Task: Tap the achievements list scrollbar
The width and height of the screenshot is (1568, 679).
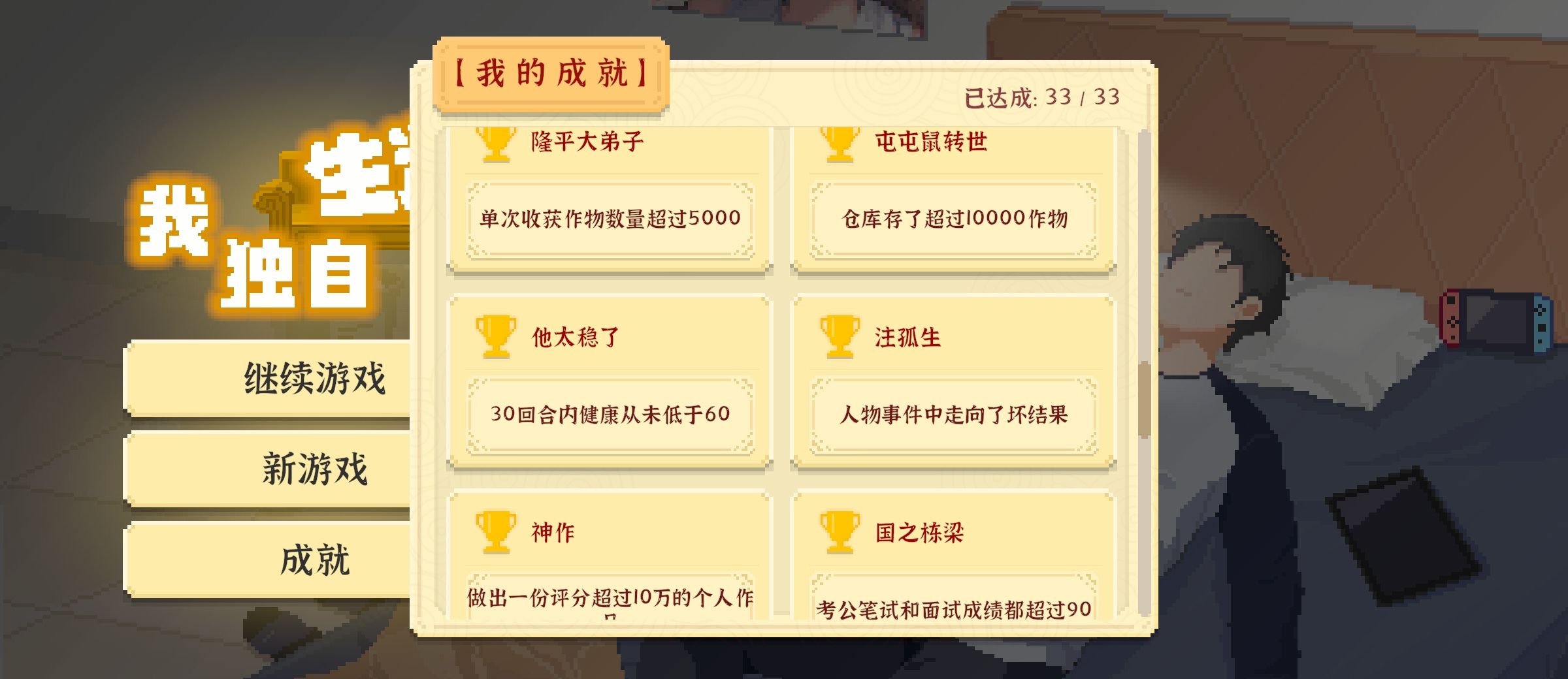Action: pos(1144,400)
